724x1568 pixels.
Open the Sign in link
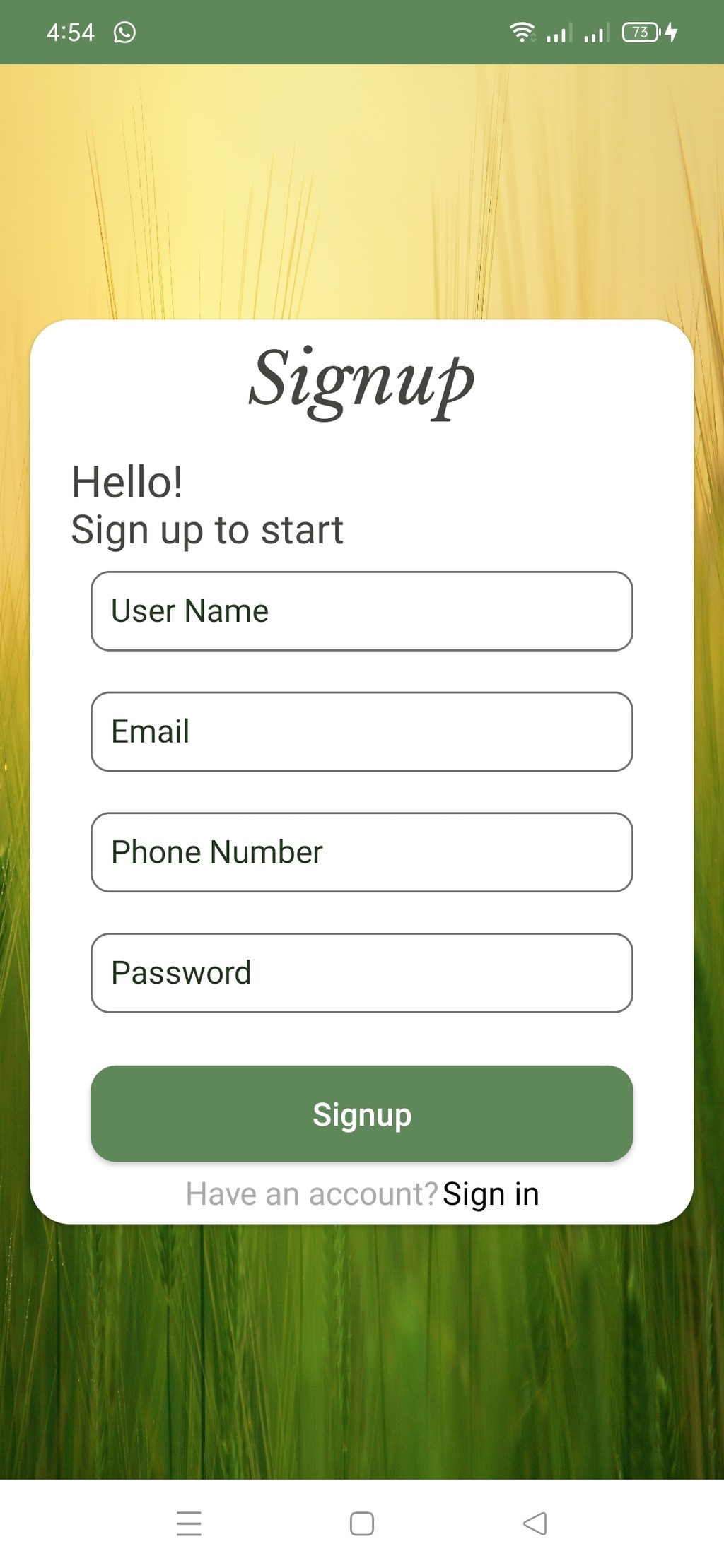click(491, 1194)
